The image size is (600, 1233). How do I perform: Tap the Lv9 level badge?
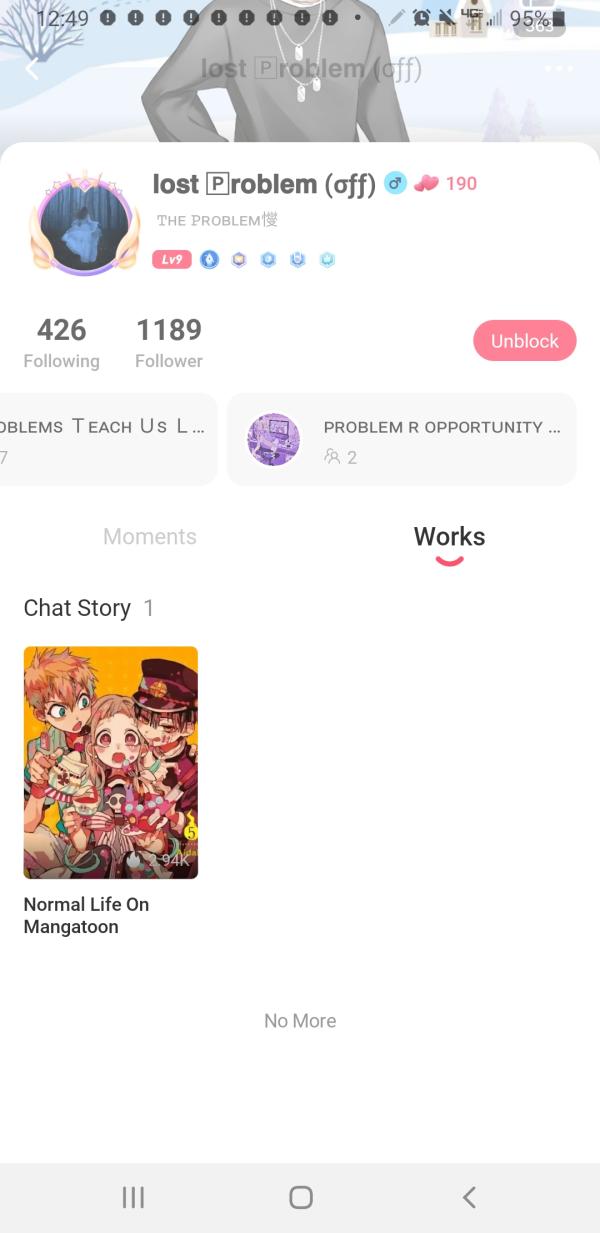[171, 260]
